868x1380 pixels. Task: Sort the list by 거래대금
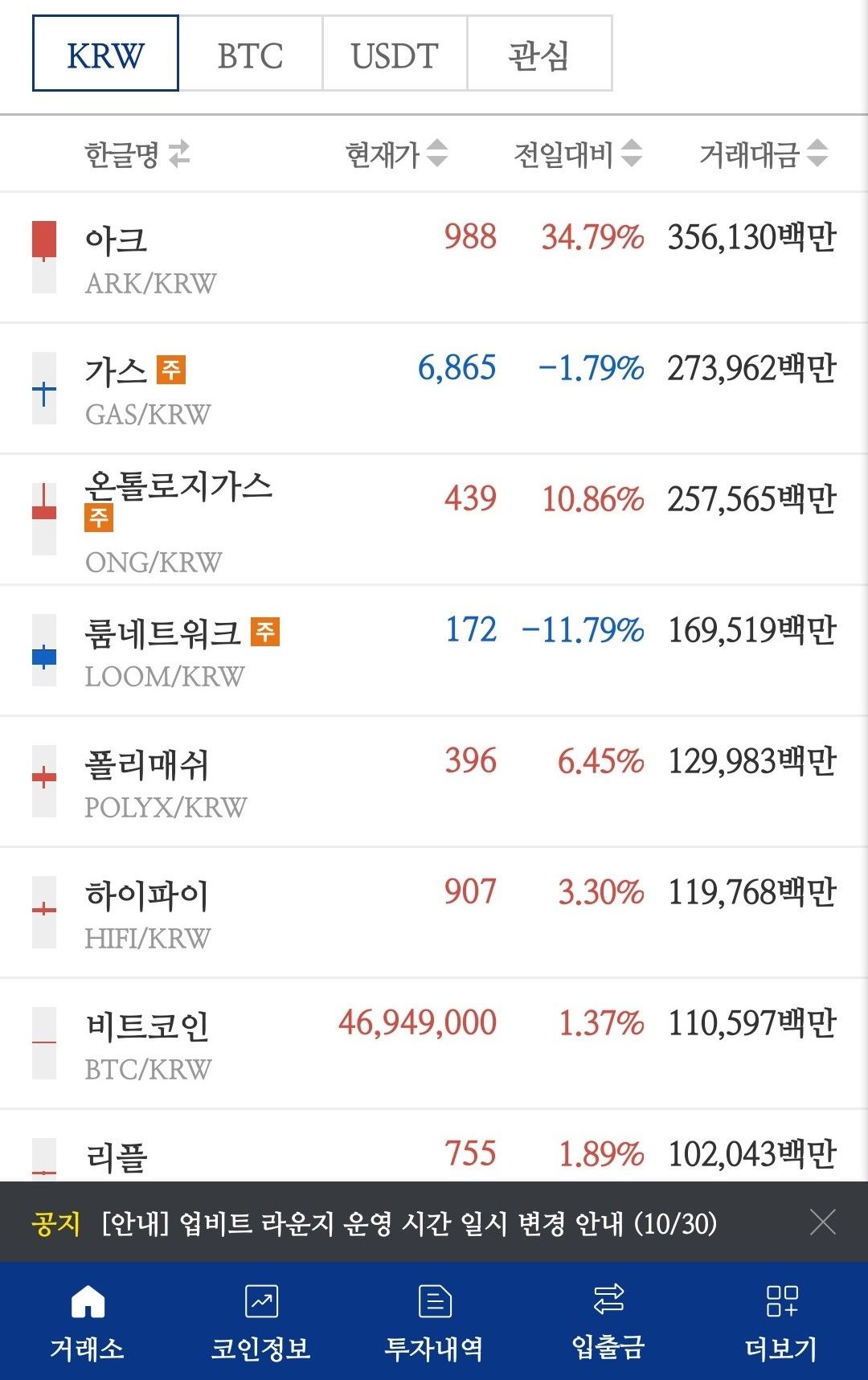763,154
